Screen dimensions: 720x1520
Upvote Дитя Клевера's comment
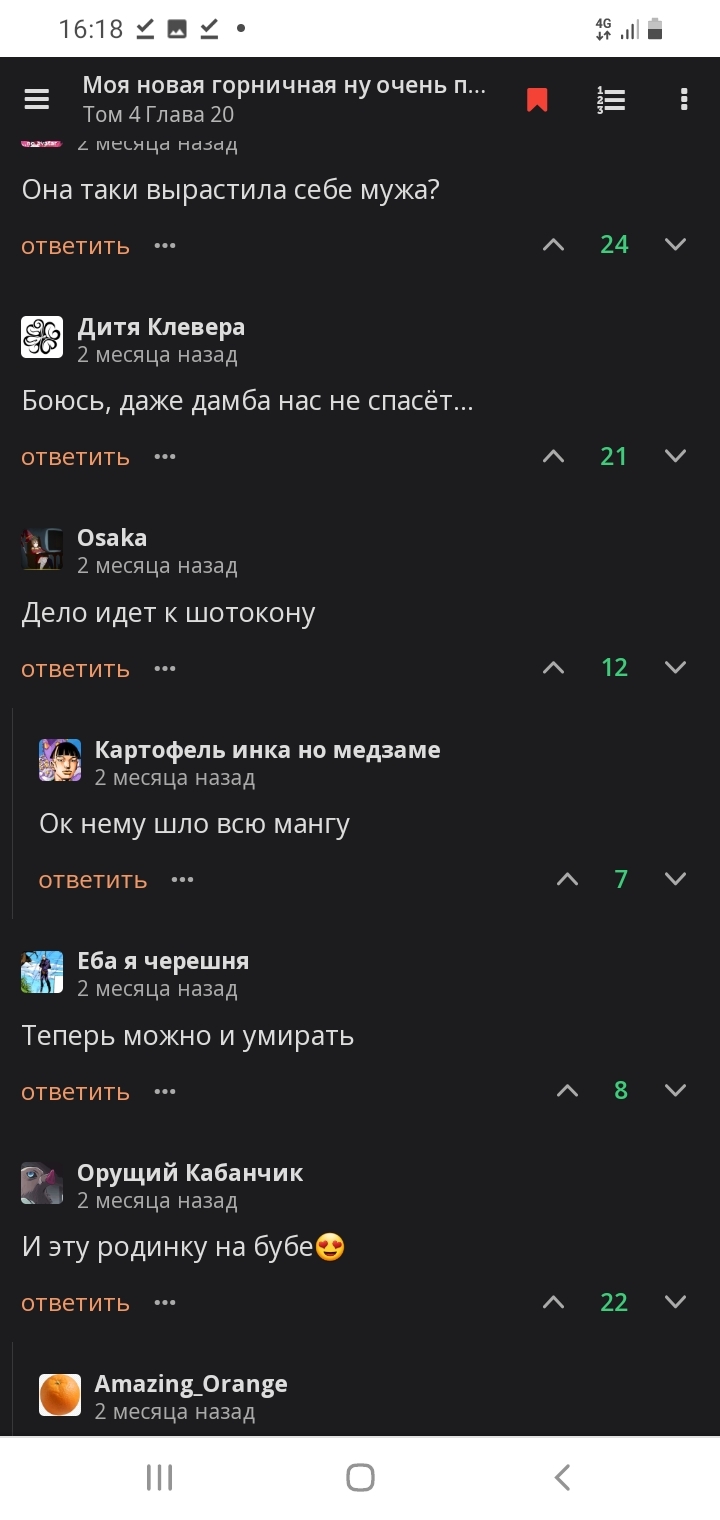tap(553, 456)
